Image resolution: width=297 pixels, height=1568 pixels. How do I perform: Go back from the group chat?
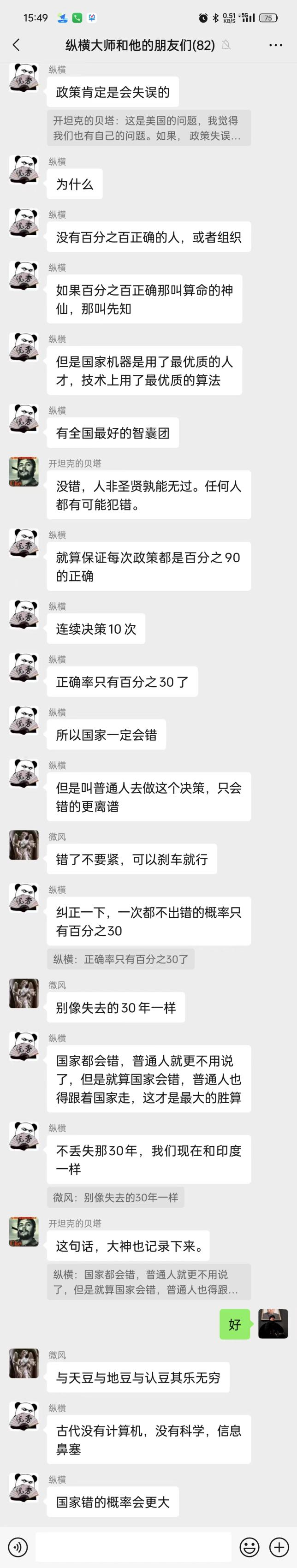pos(17,44)
